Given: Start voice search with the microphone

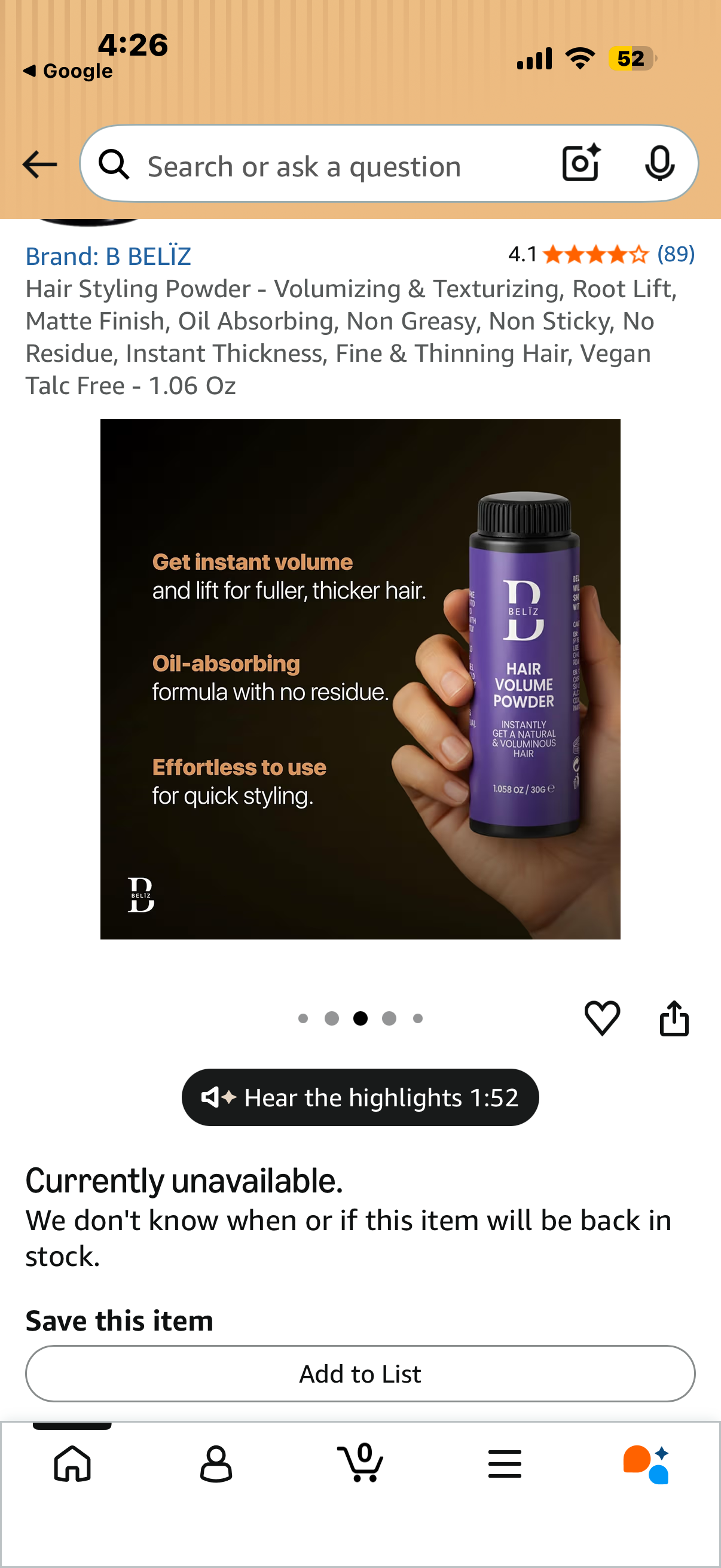Looking at the screenshot, I should coord(659,164).
